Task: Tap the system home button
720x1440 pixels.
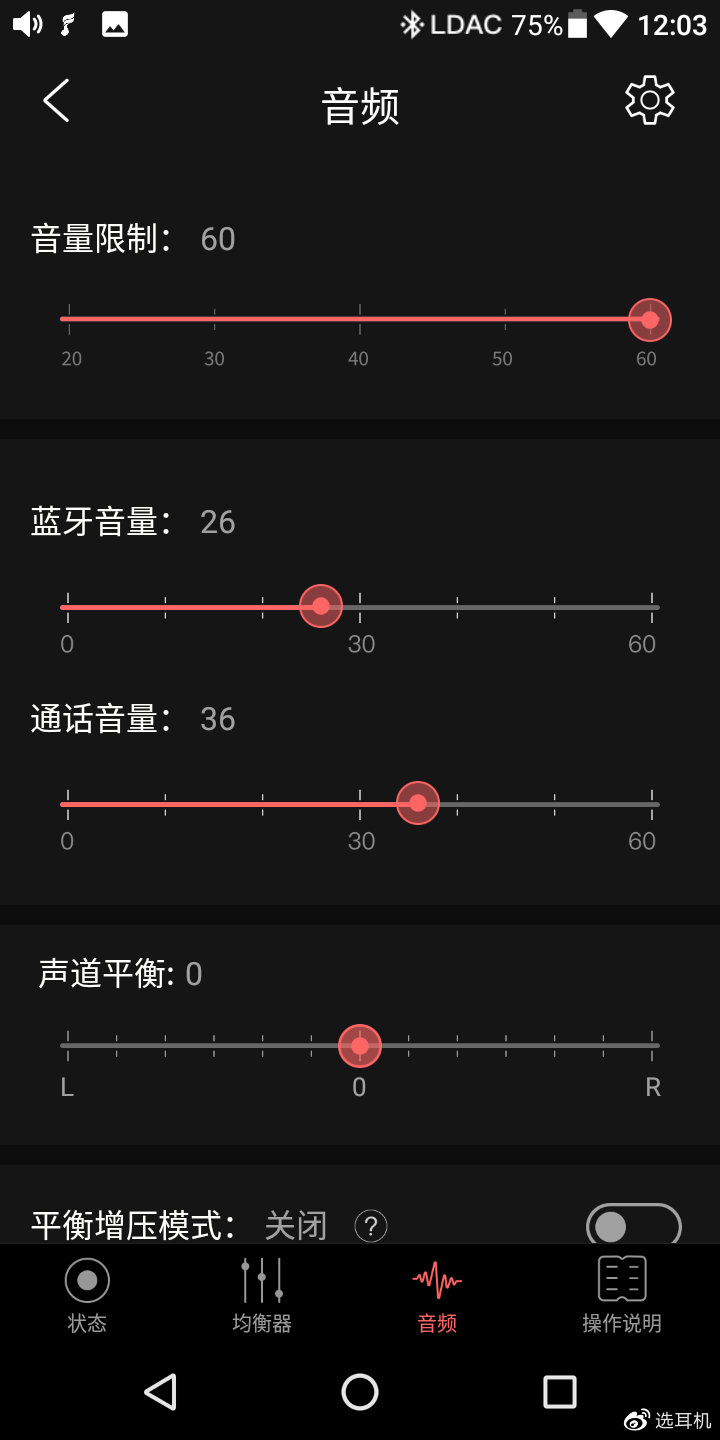Action: pyautogui.click(x=360, y=1391)
